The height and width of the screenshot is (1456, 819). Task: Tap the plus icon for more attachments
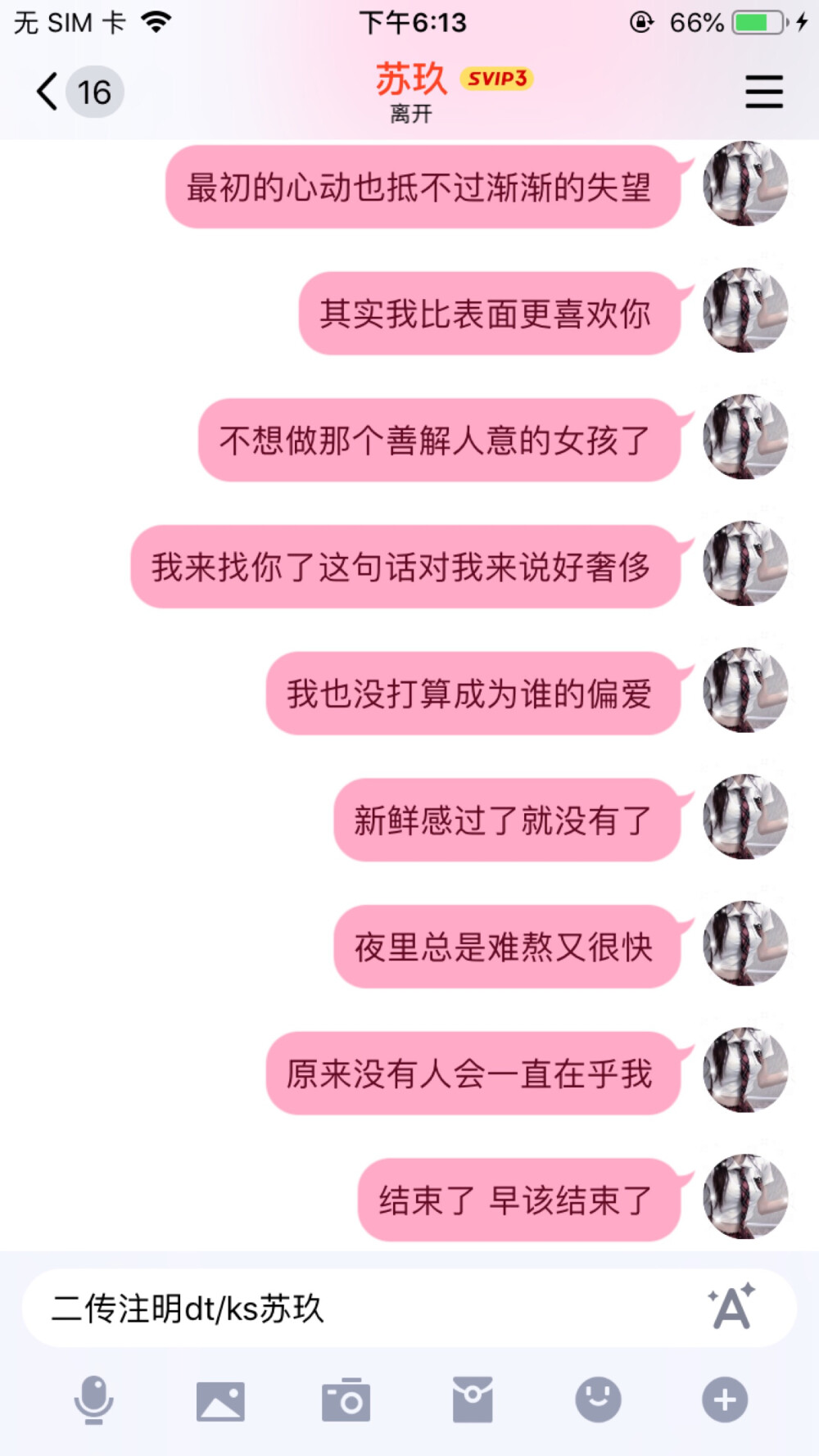coord(724,1400)
